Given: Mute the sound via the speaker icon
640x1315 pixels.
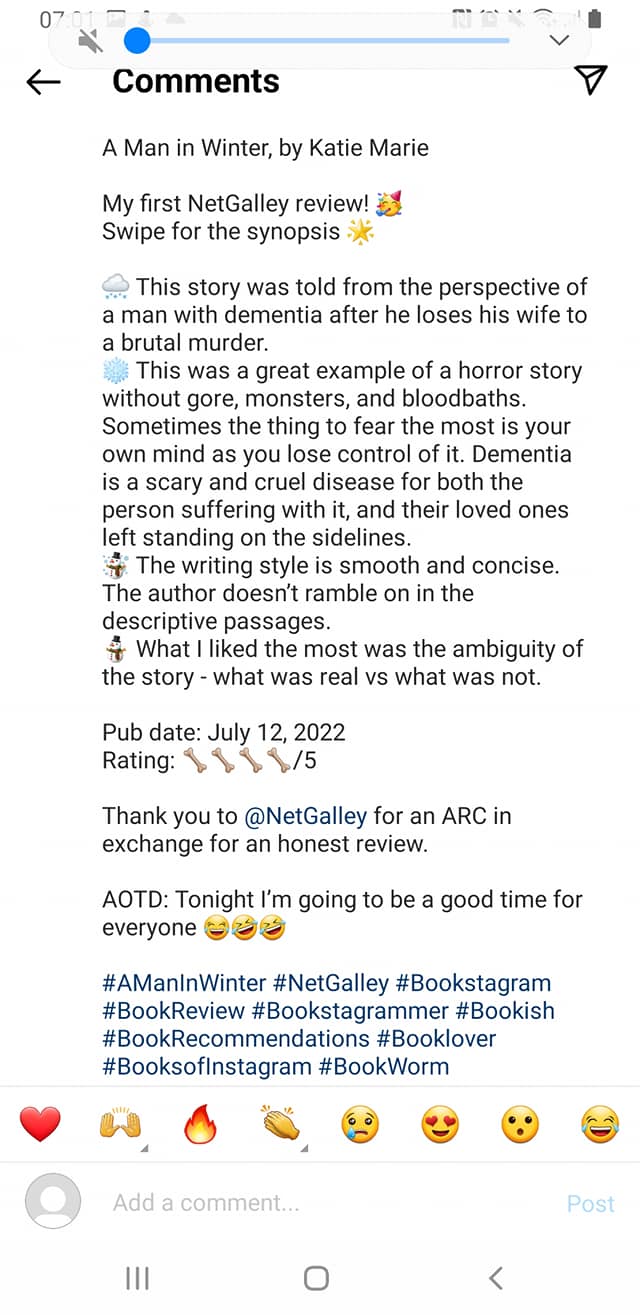Looking at the screenshot, I should (91, 41).
